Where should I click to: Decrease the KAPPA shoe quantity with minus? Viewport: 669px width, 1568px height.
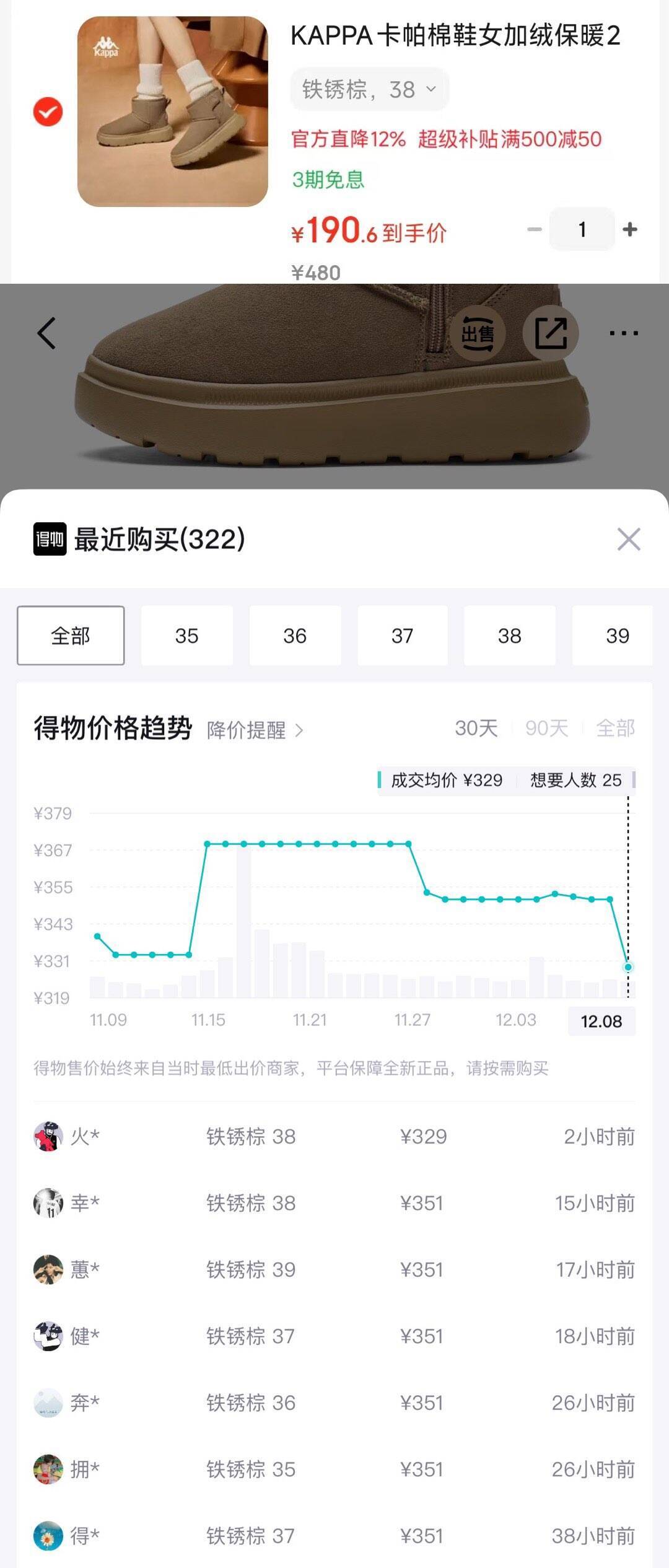coord(534,230)
